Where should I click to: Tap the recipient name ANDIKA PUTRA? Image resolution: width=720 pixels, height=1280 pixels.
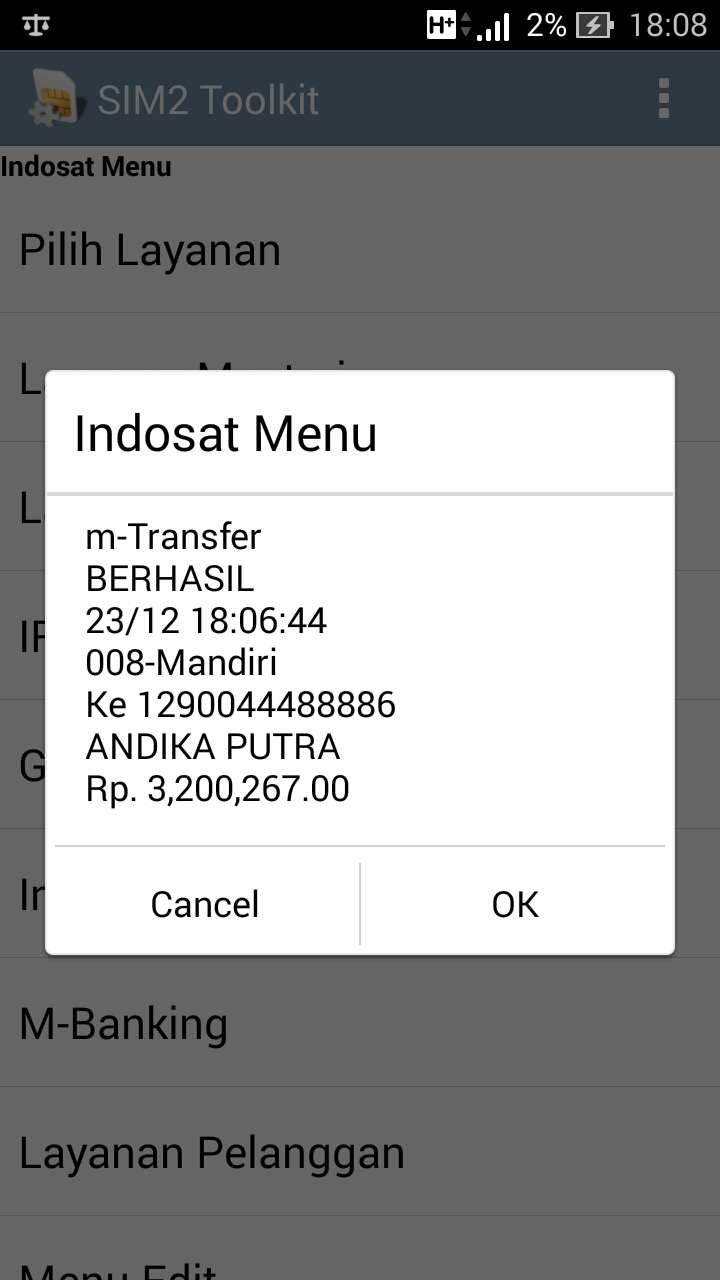[212, 747]
